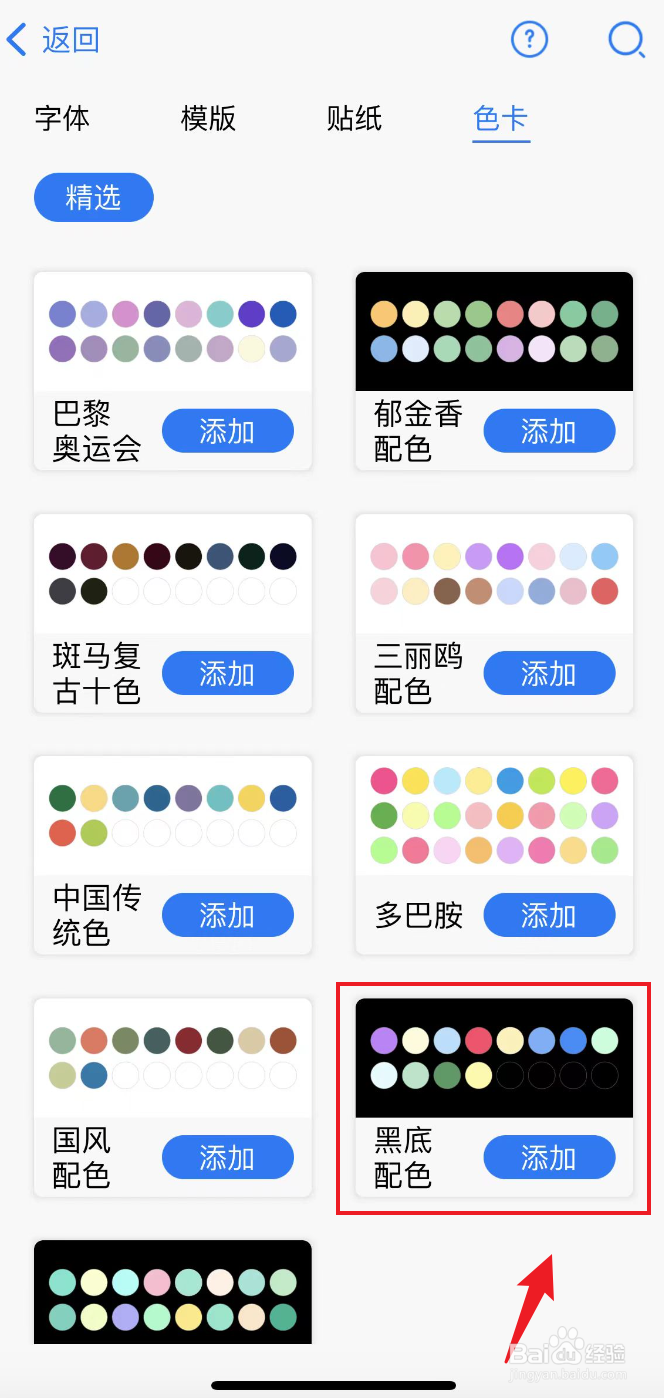Open the help question mark icon
664x1398 pixels.
coord(530,40)
